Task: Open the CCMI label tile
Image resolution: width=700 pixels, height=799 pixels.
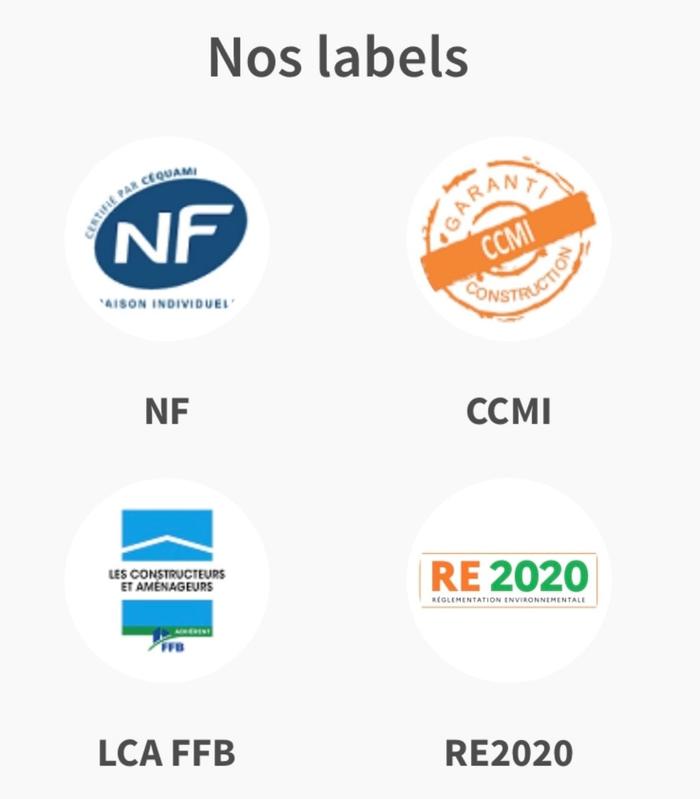Action: 508,240
